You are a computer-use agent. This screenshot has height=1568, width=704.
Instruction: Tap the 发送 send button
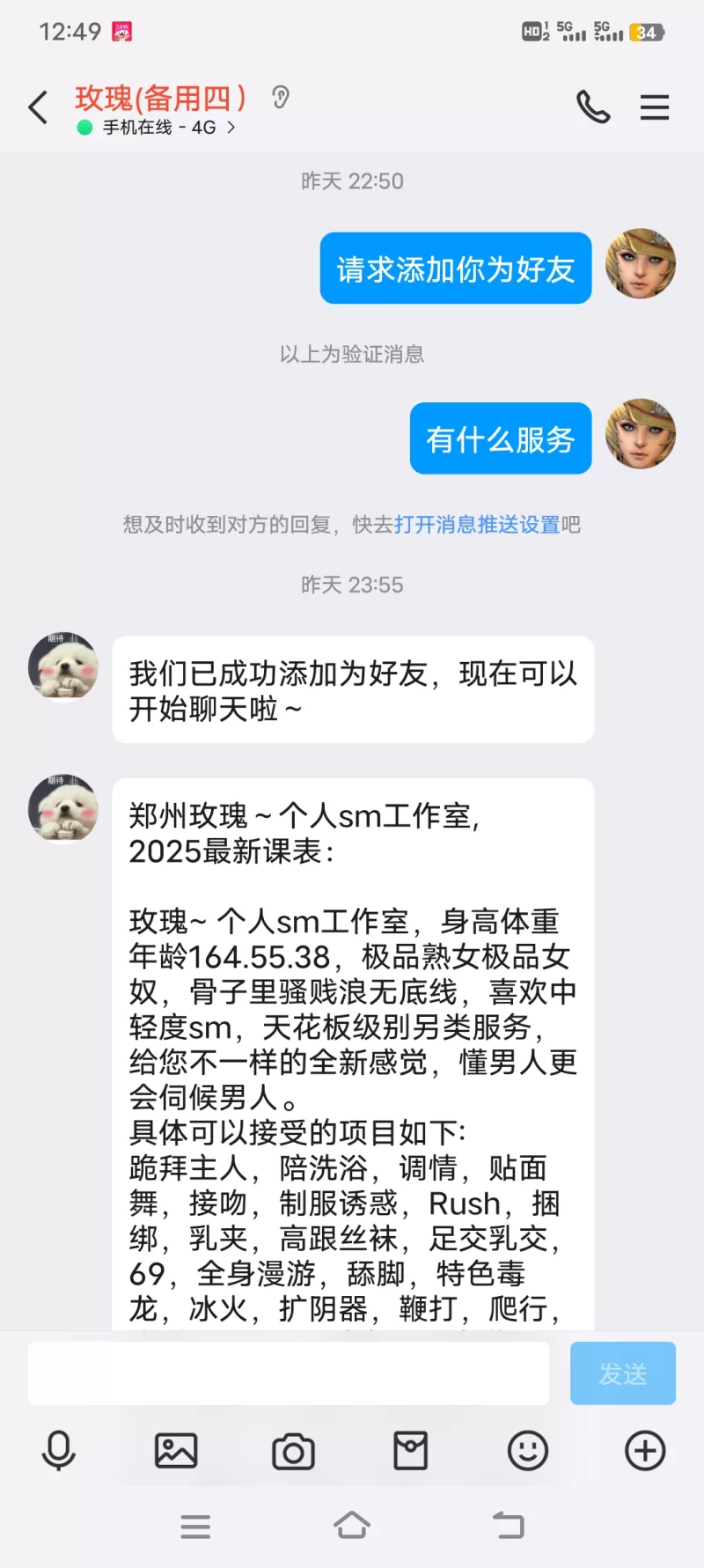pyautogui.click(x=622, y=1373)
